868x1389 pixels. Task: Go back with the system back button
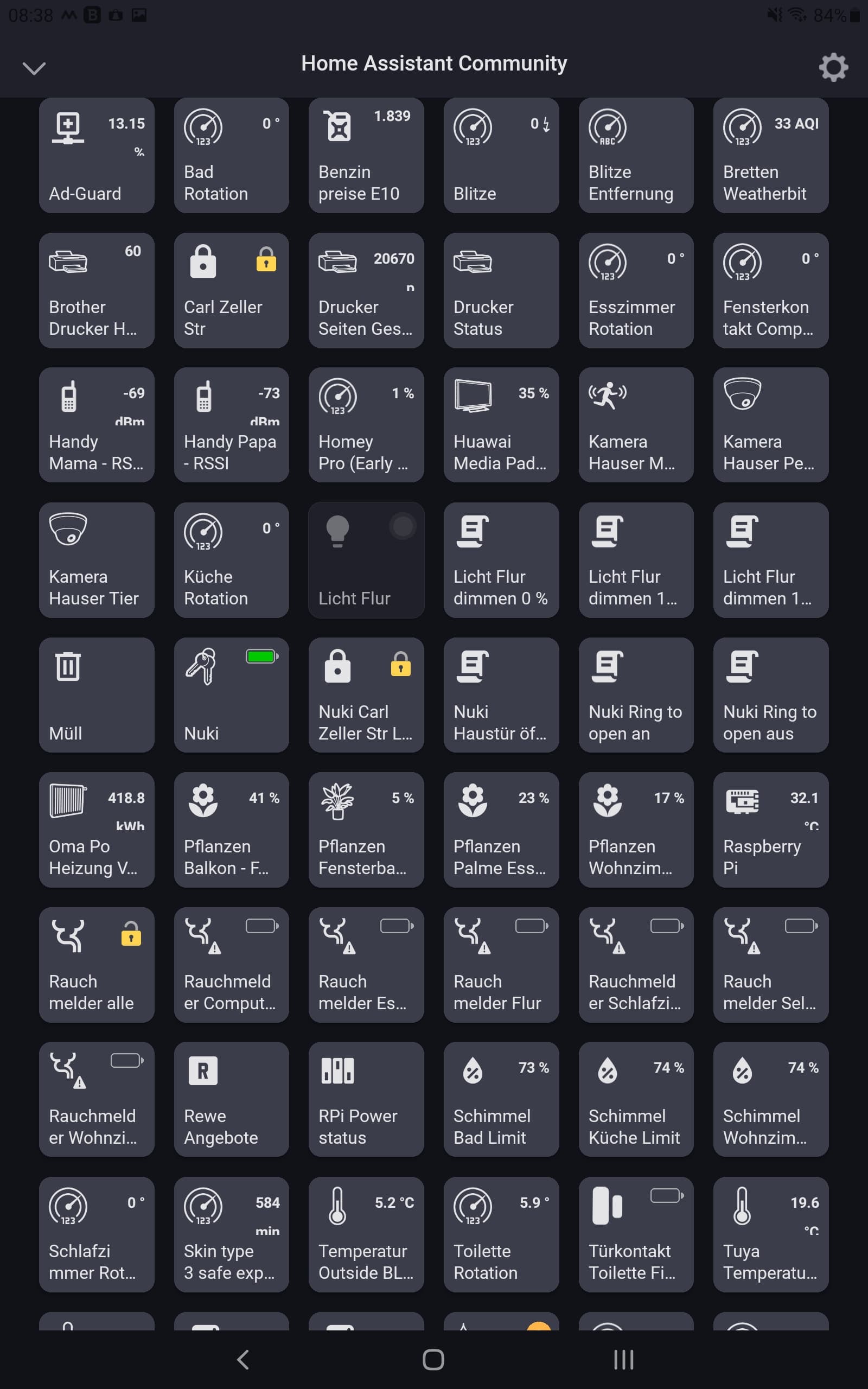point(243,1359)
